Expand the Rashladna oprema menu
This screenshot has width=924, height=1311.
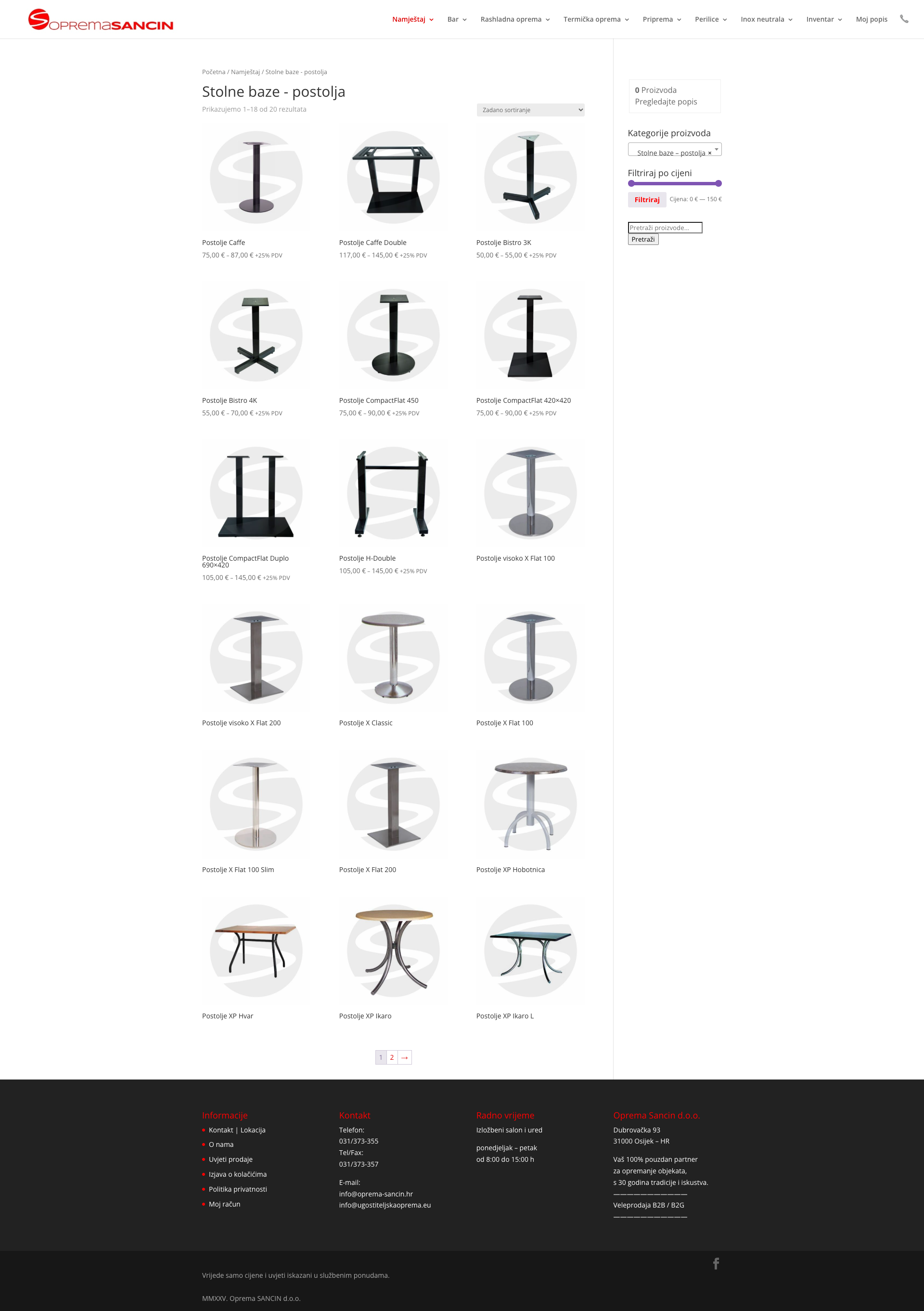point(514,19)
